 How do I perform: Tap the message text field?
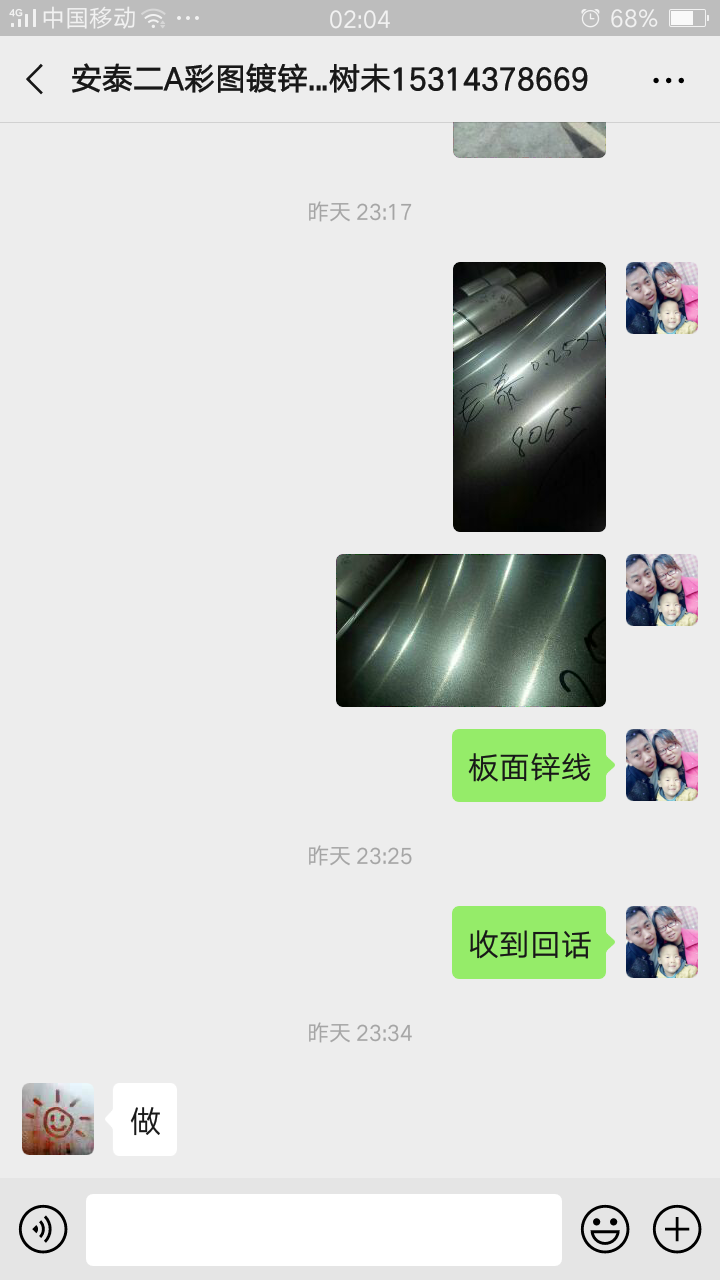(323, 1229)
